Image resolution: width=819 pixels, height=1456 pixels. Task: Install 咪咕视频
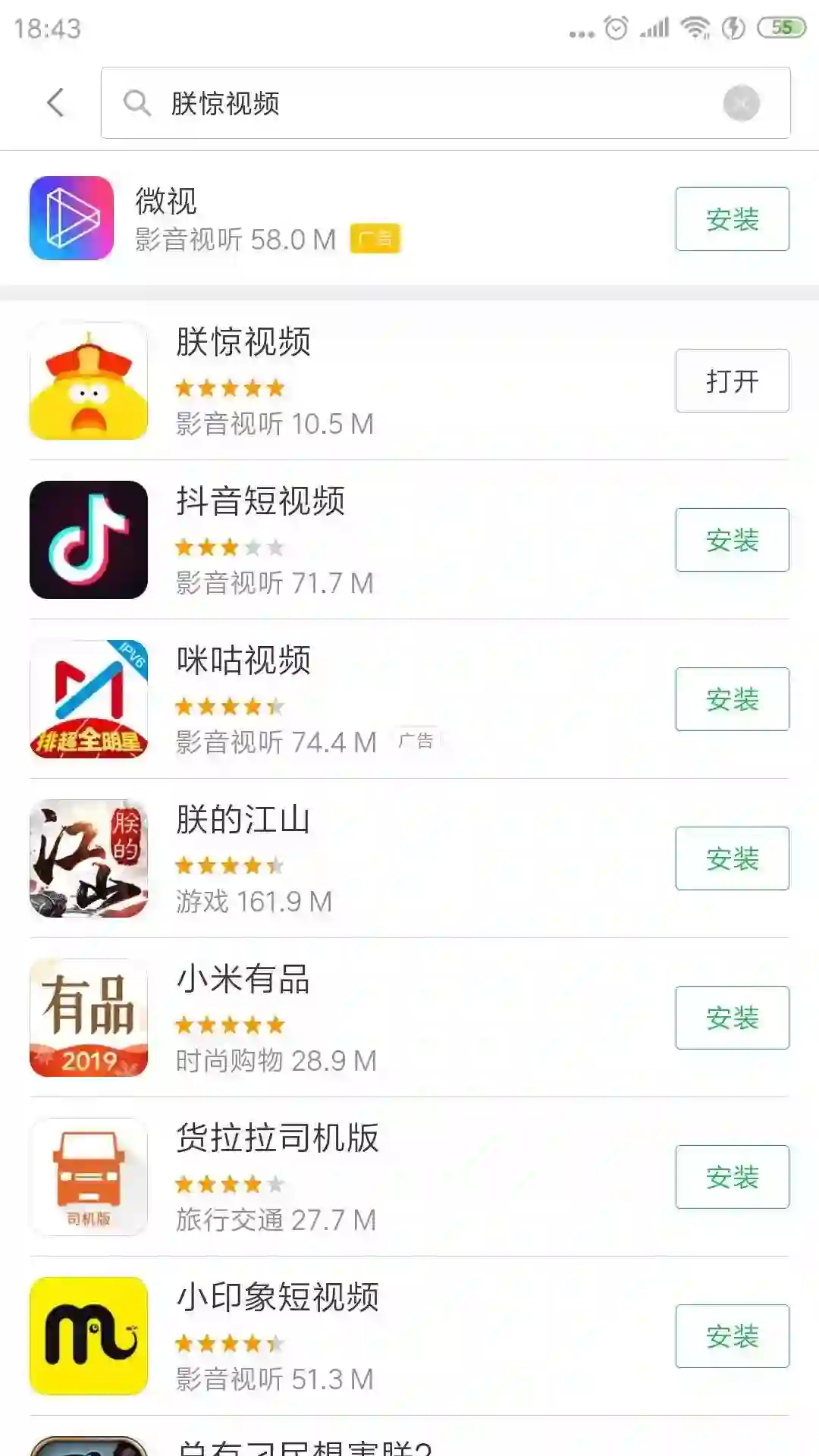(732, 699)
